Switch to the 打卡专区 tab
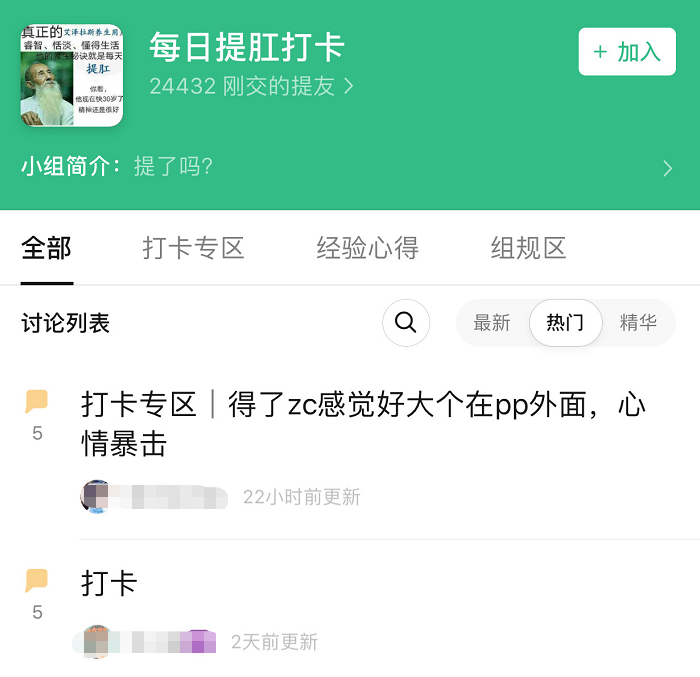The image size is (700, 677). click(193, 248)
